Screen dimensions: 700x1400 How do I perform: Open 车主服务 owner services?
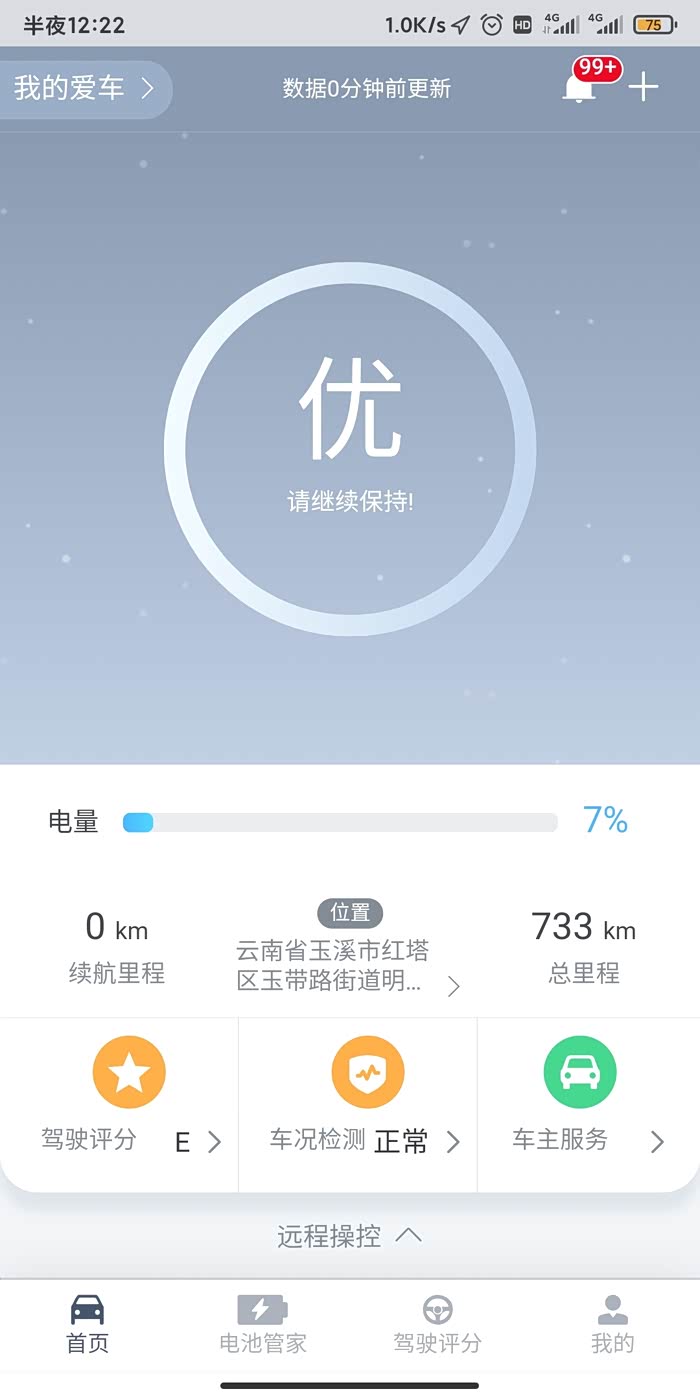point(589,1105)
